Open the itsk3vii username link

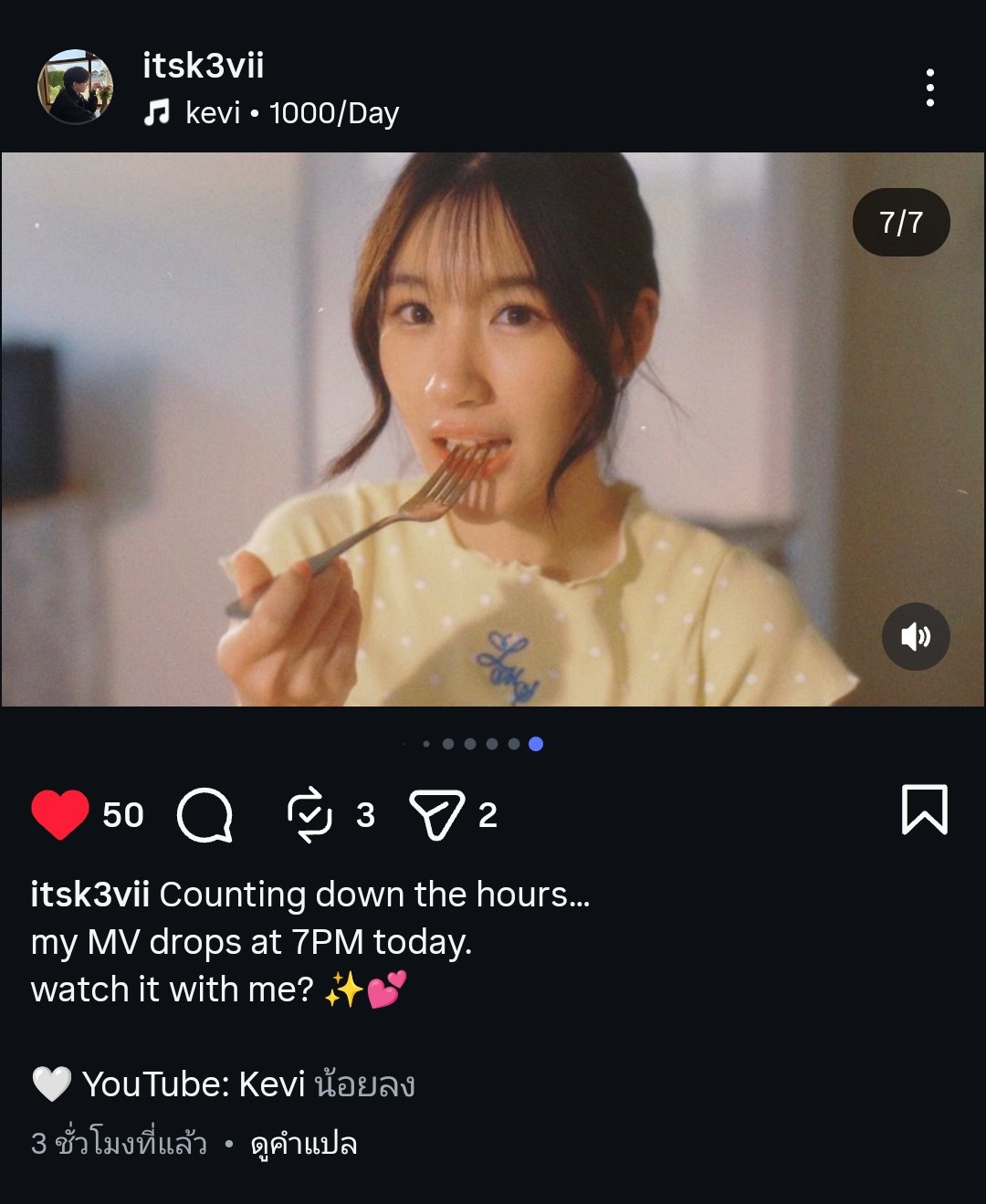(x=203, y=66)
